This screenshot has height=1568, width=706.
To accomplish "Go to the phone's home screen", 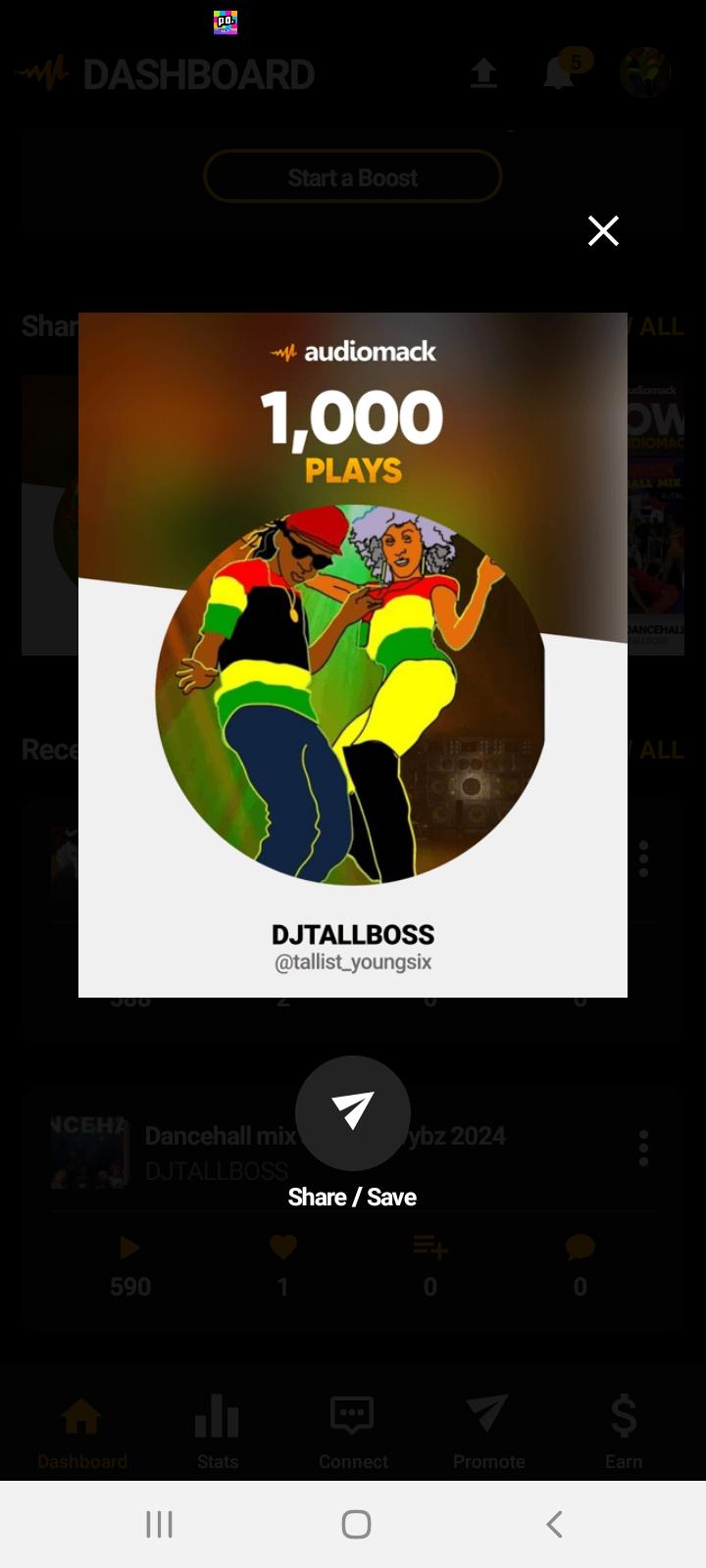I will [356, 1524].
